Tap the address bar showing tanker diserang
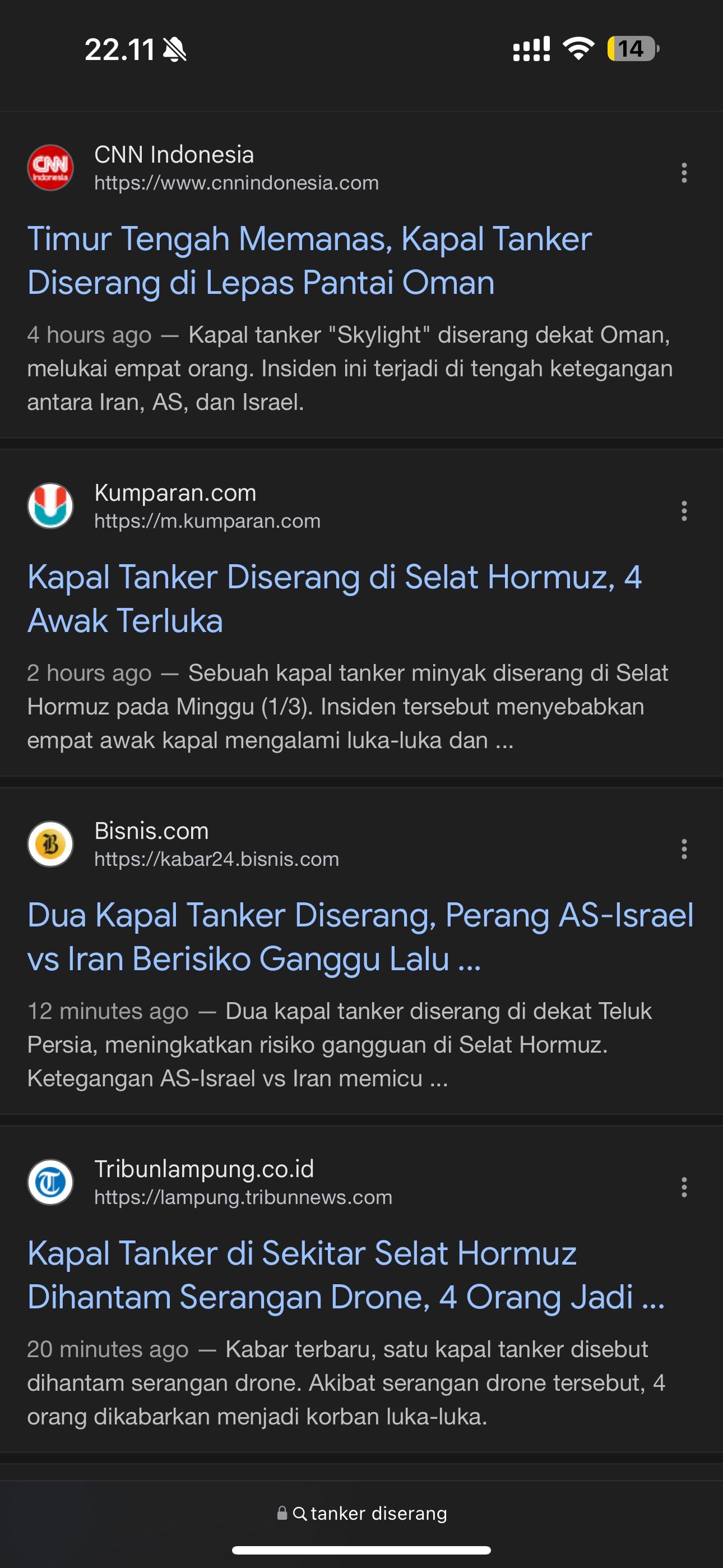 coord(361,1513)
